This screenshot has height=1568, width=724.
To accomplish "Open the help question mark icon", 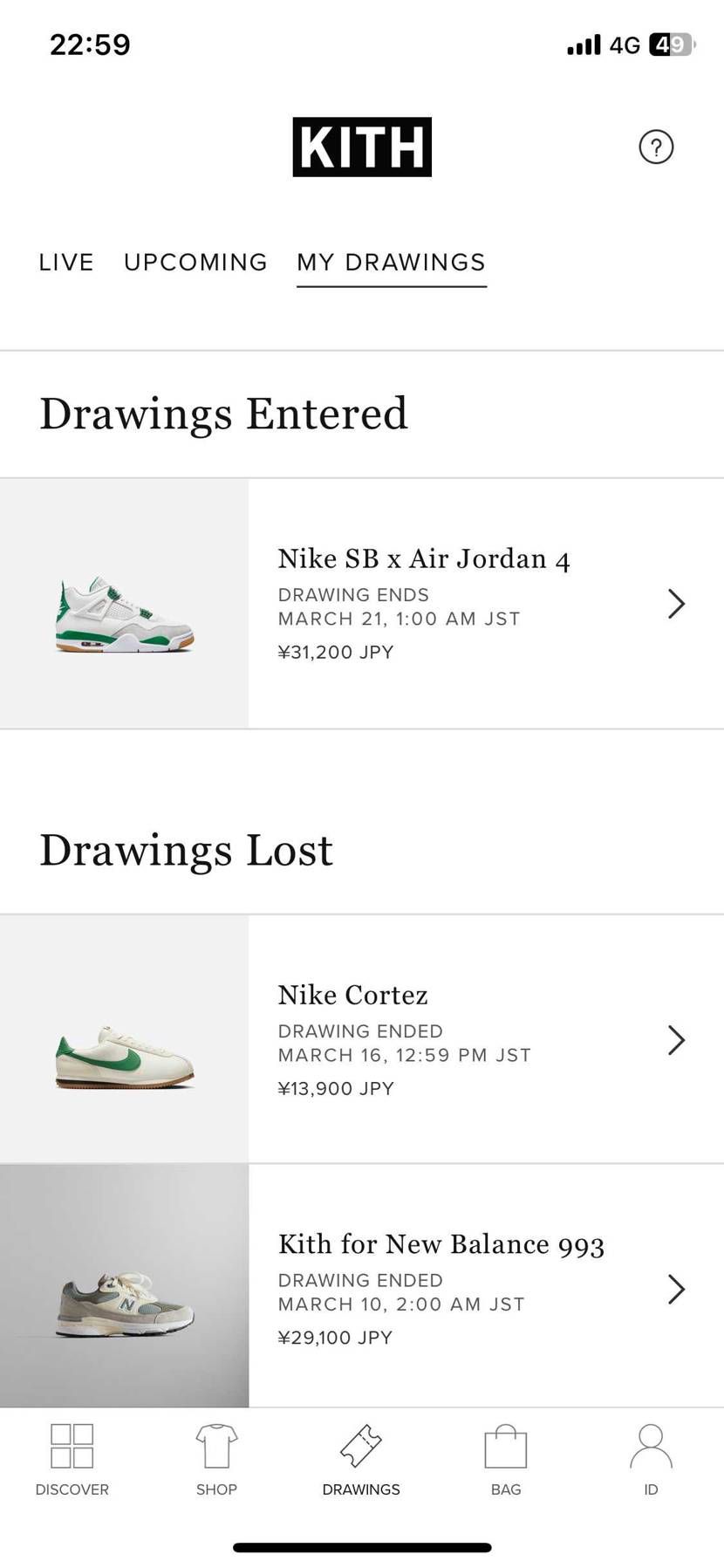I will (655, 147).
